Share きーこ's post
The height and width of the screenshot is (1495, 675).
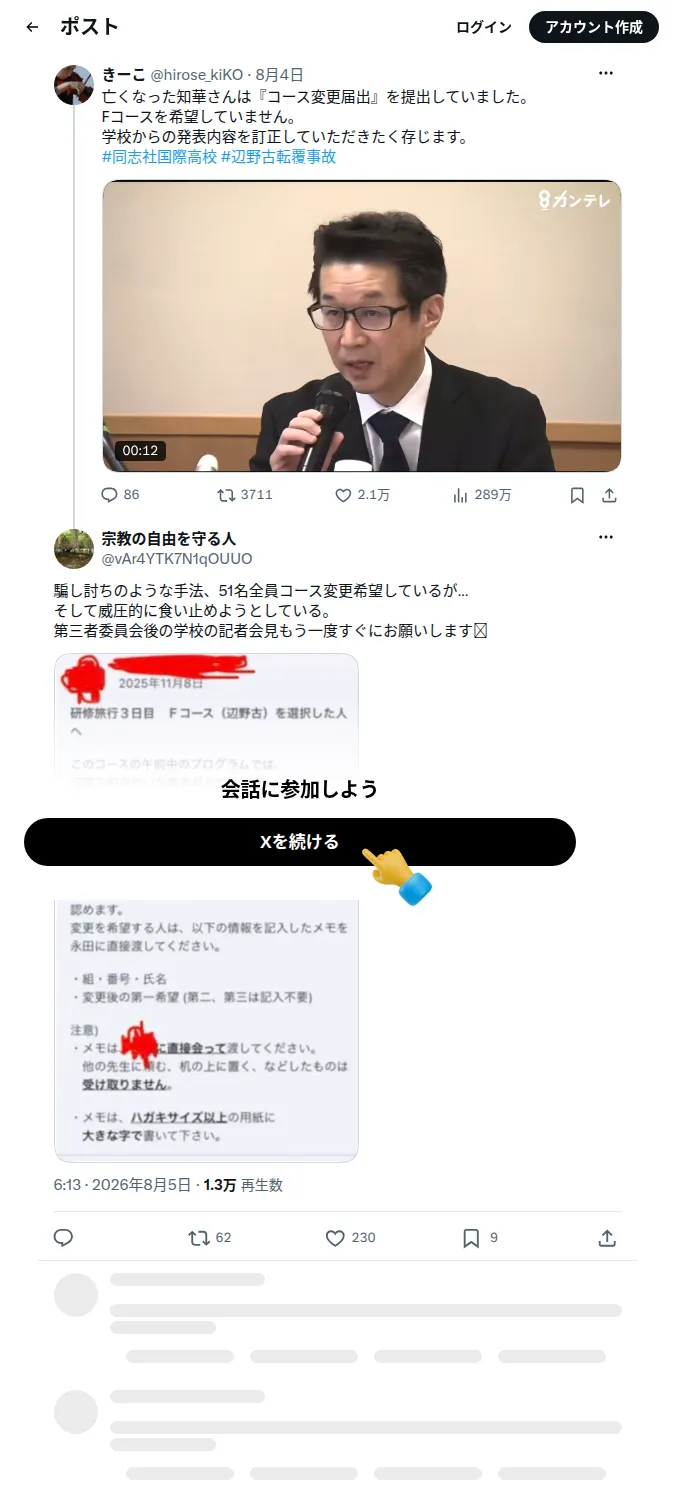point(609,495)
